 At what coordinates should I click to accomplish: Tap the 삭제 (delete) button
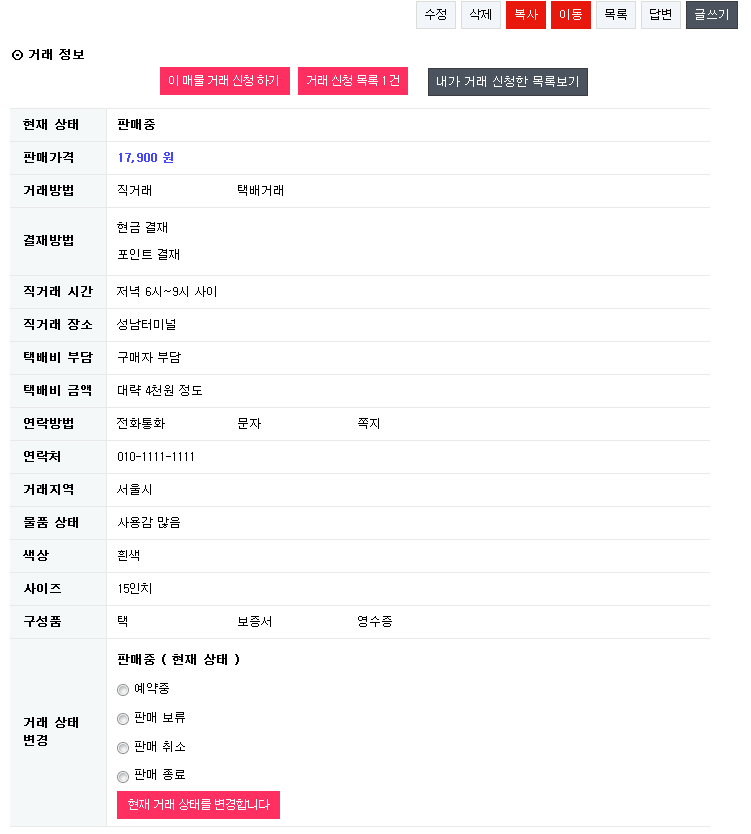click(481, 15)
